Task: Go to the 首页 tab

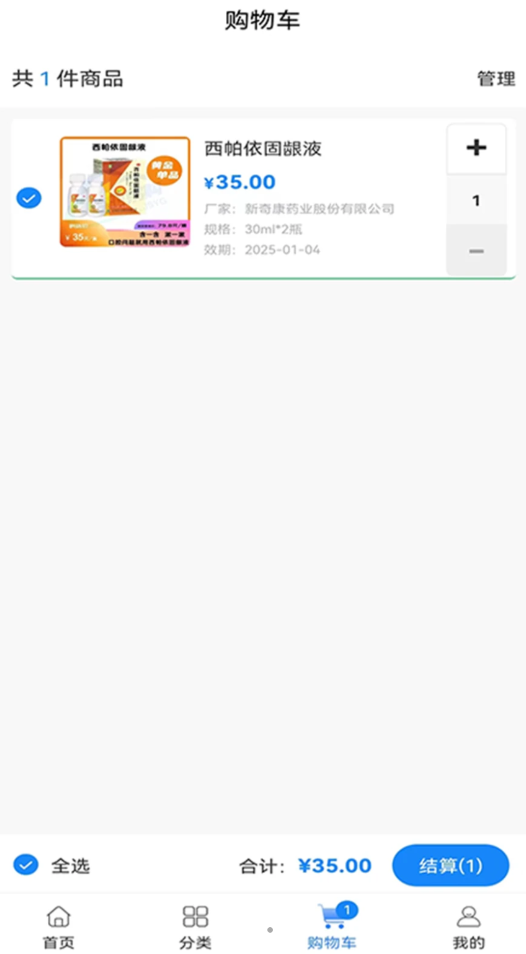Action: coord(58,927)
